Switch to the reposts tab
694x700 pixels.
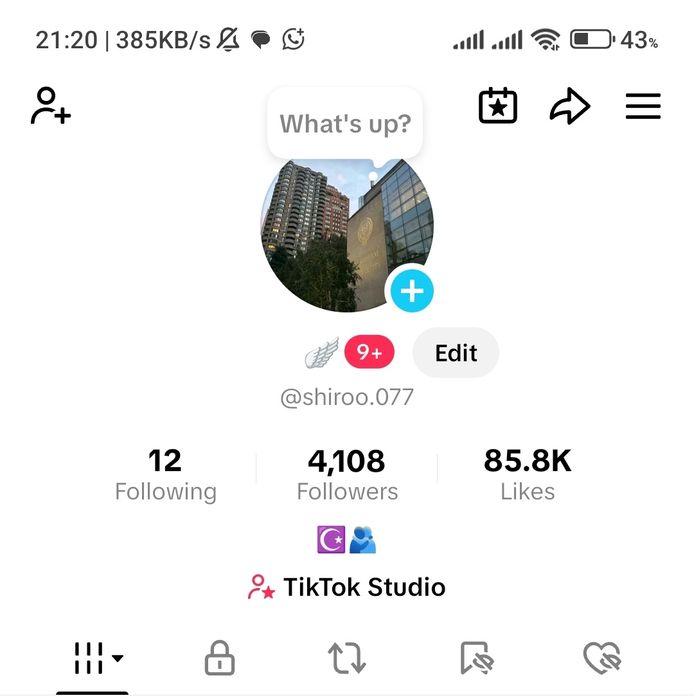[347, 658]
